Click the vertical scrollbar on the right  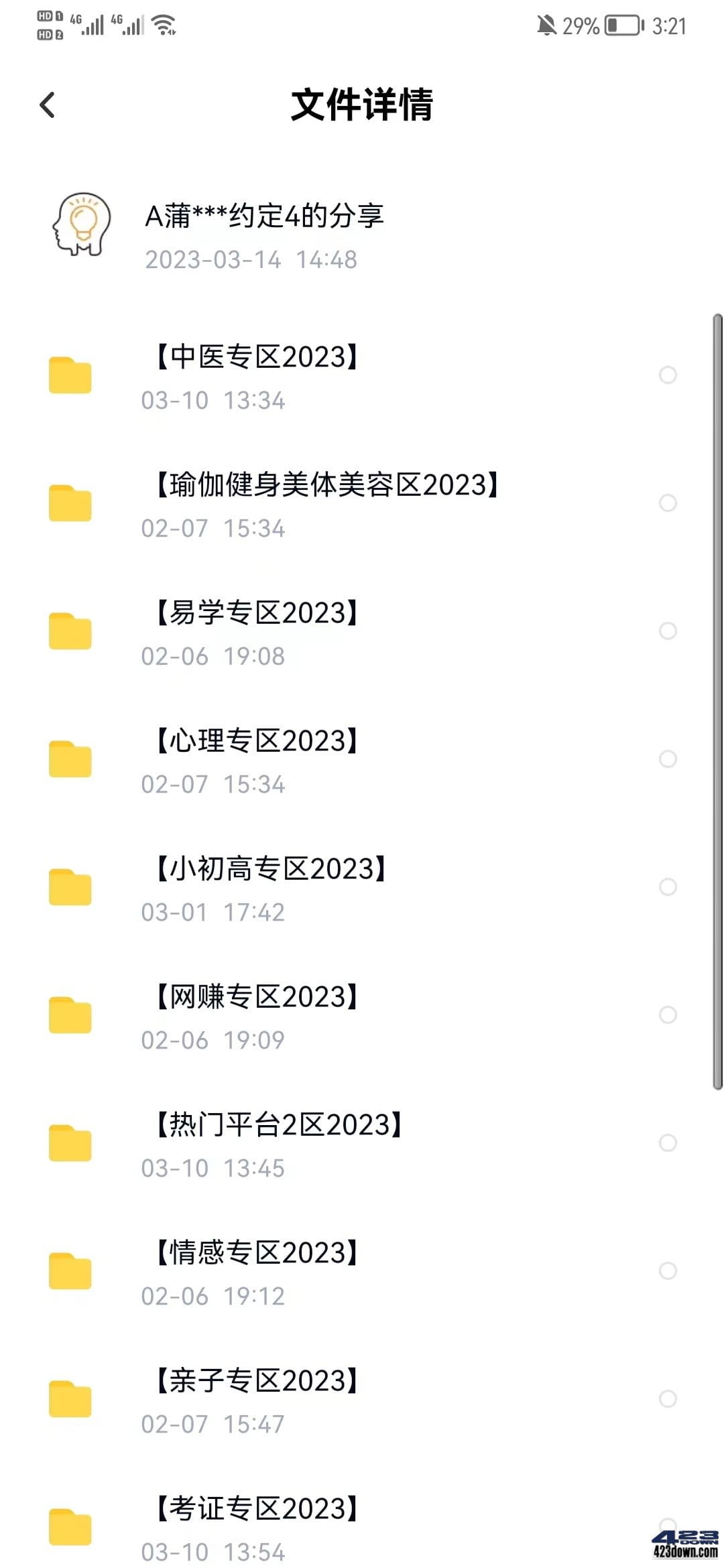713,704
